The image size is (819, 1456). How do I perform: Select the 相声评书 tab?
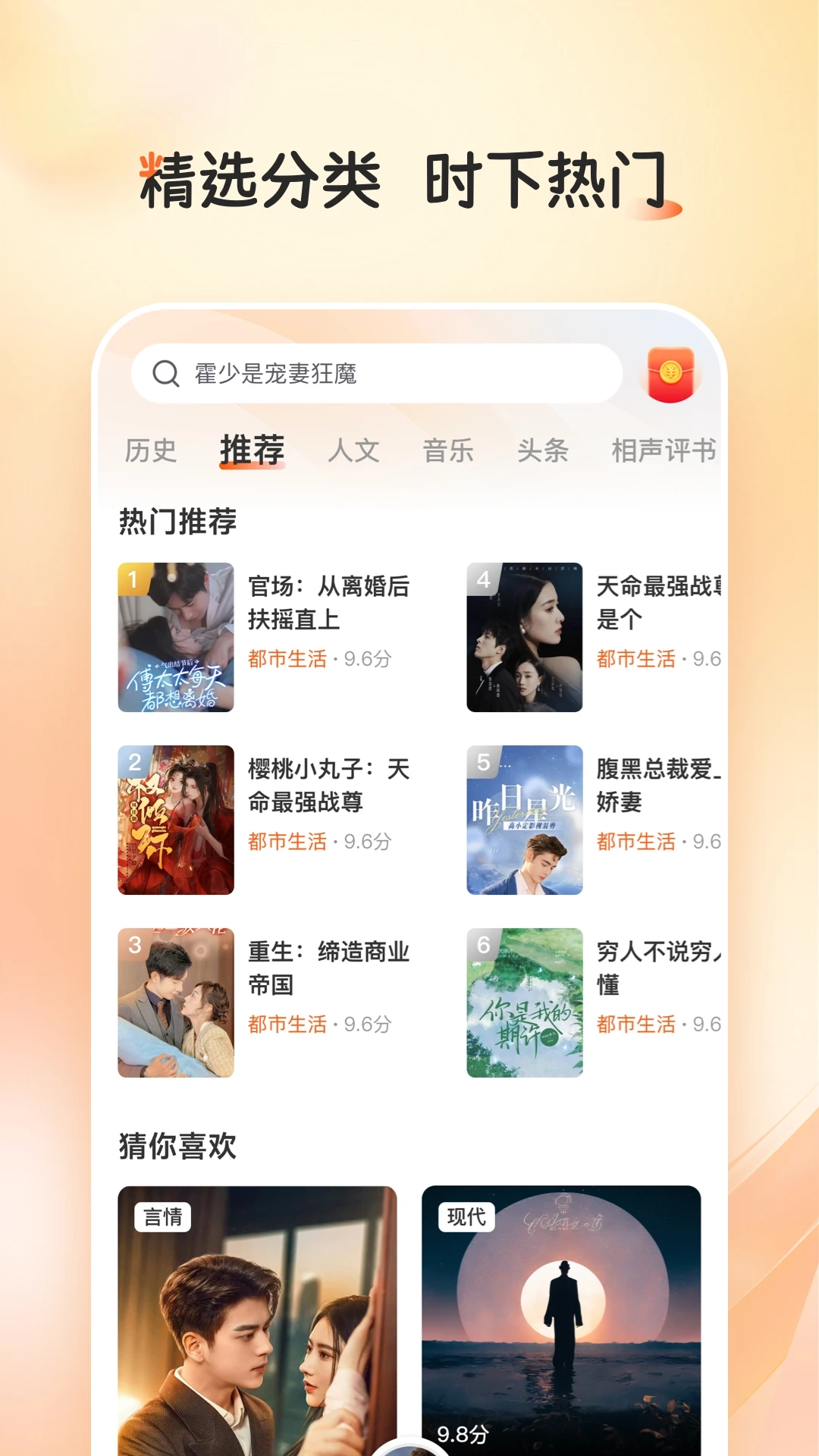click(x=661, y=449)
